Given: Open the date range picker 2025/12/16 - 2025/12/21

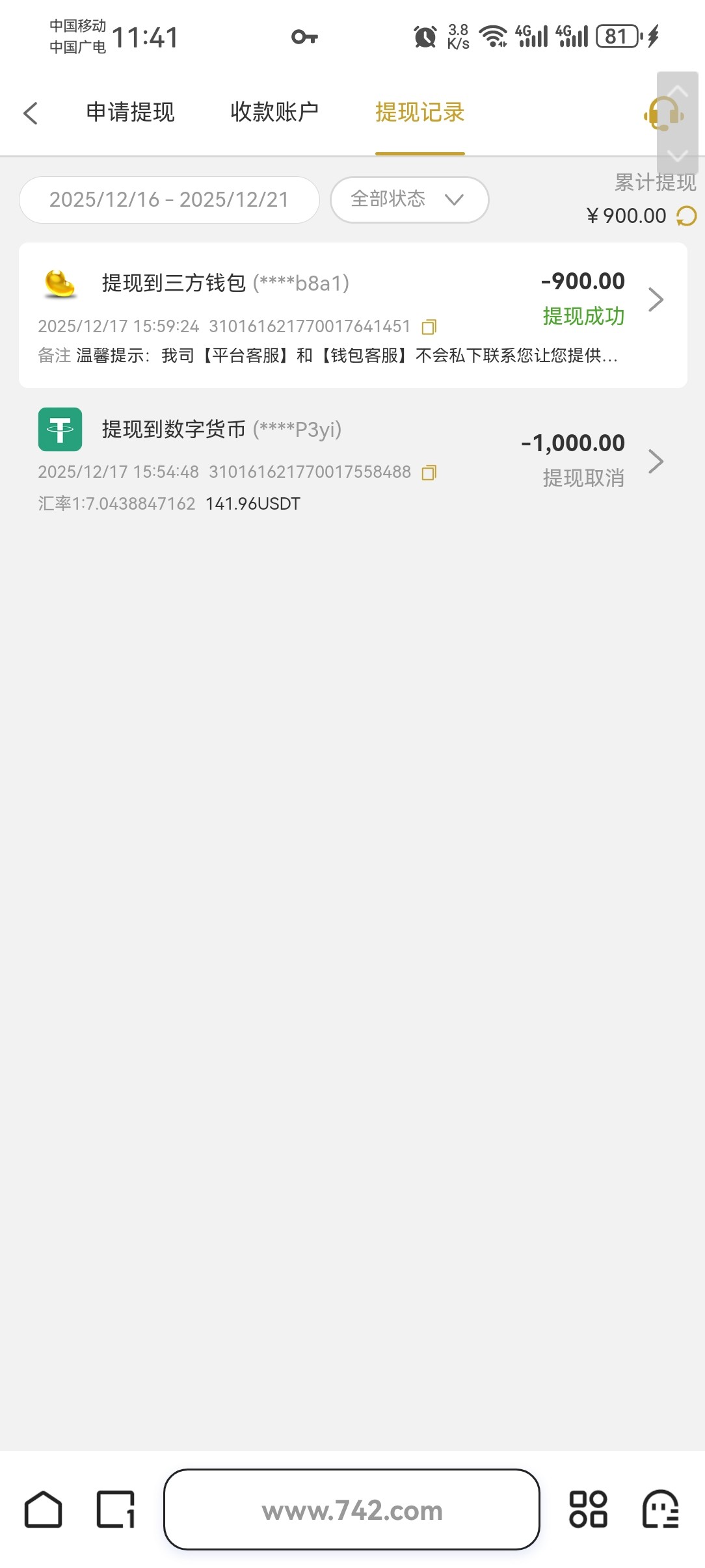Looking at the screenshot, I should [169, 200].
